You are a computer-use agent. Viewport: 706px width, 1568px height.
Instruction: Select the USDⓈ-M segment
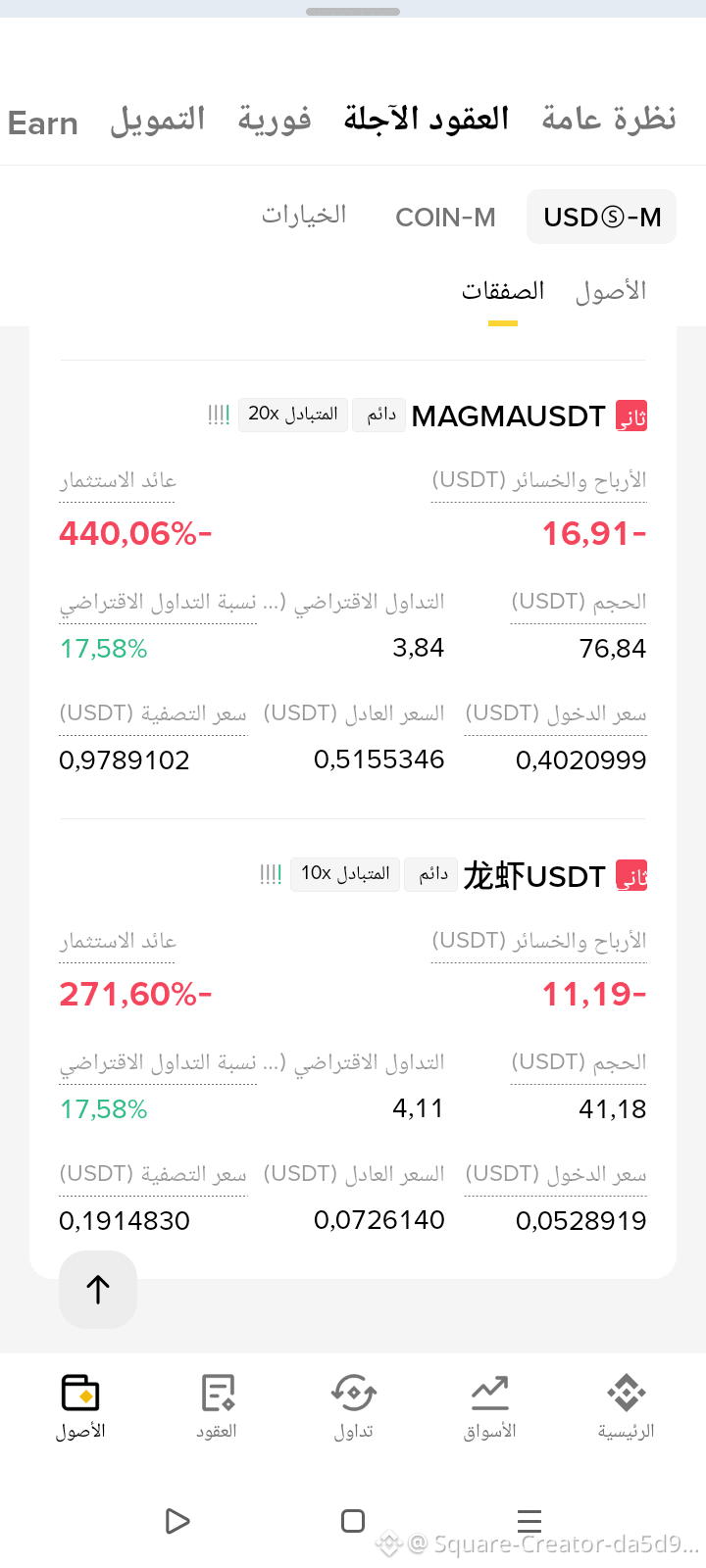coord(602,217)
